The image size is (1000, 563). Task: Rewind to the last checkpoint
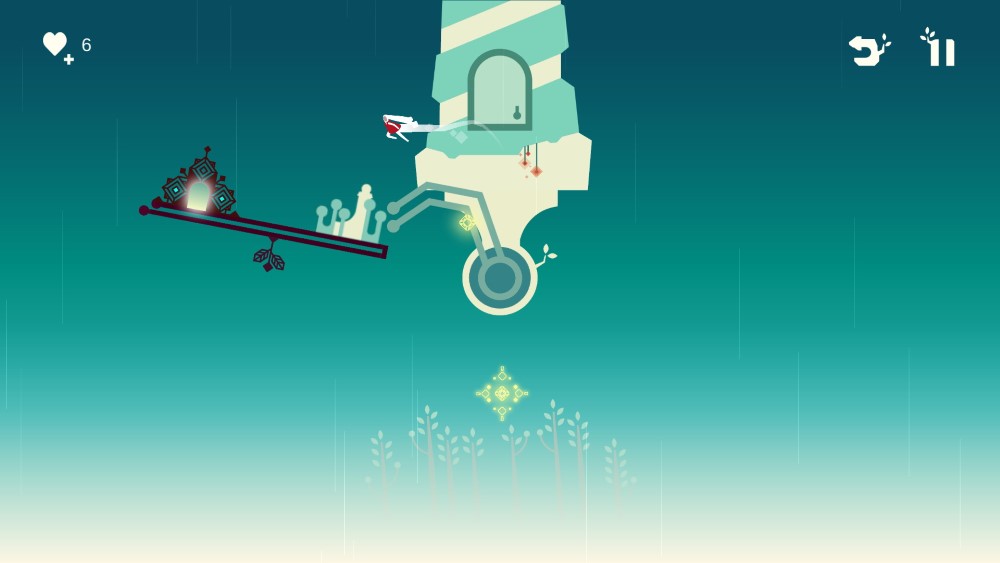(867, 50)
